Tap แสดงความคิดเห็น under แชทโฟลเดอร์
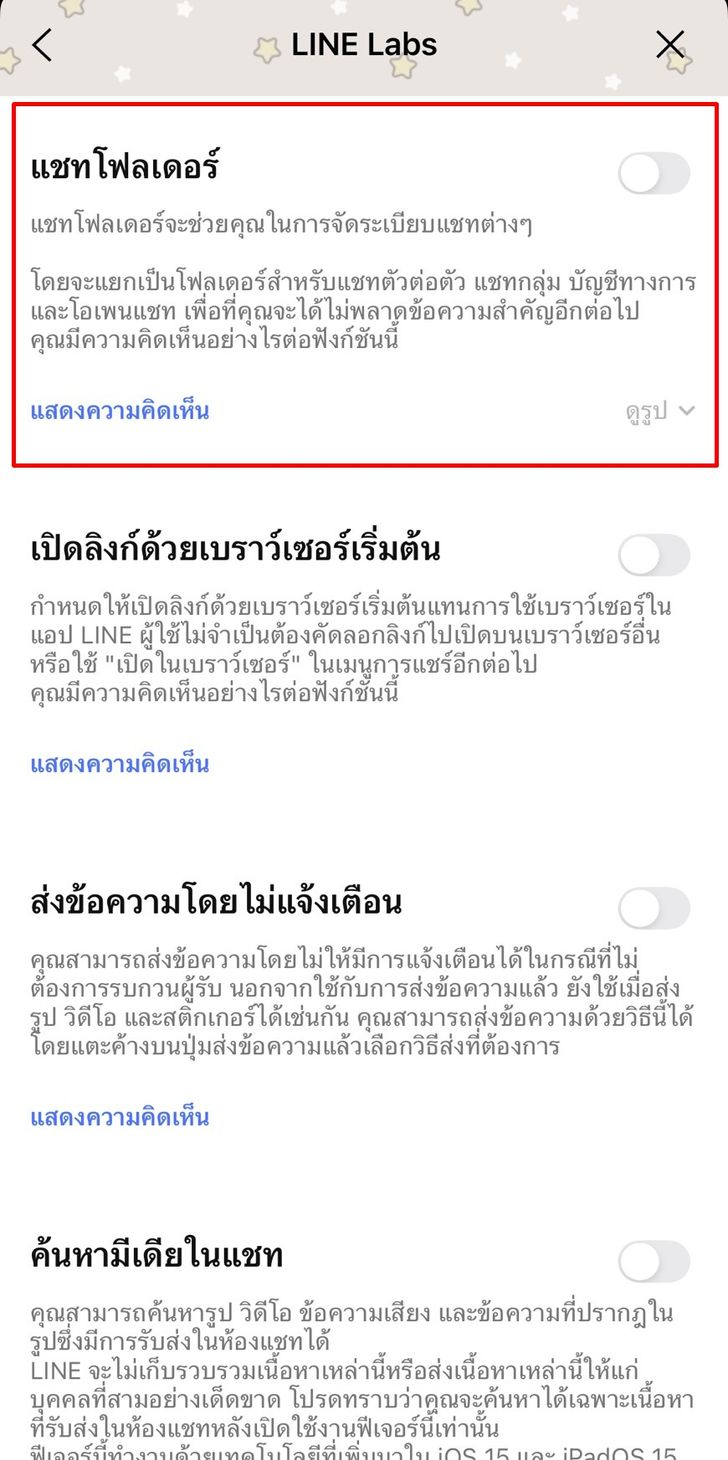 click(120, 411)
